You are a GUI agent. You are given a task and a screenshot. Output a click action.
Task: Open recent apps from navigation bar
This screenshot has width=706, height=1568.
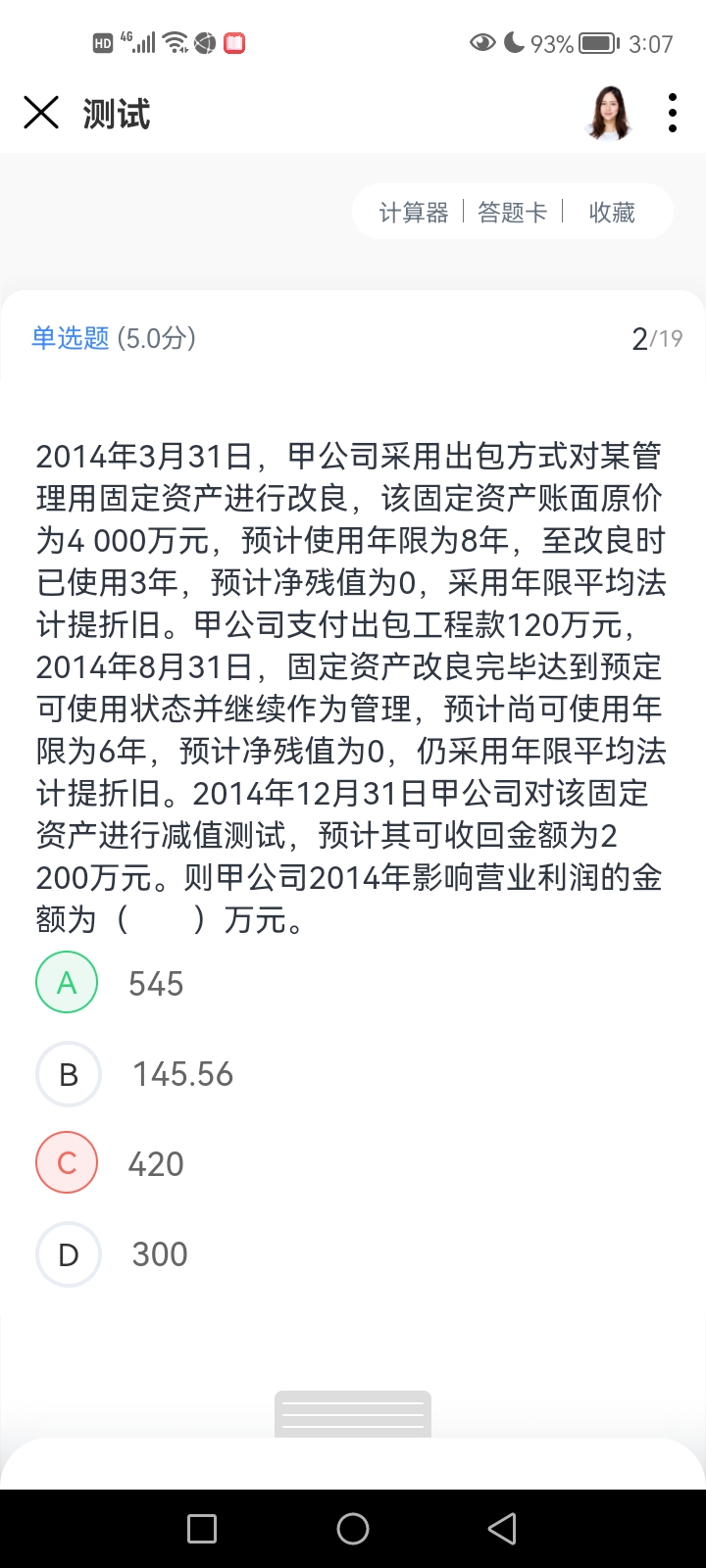(202, 1529)
